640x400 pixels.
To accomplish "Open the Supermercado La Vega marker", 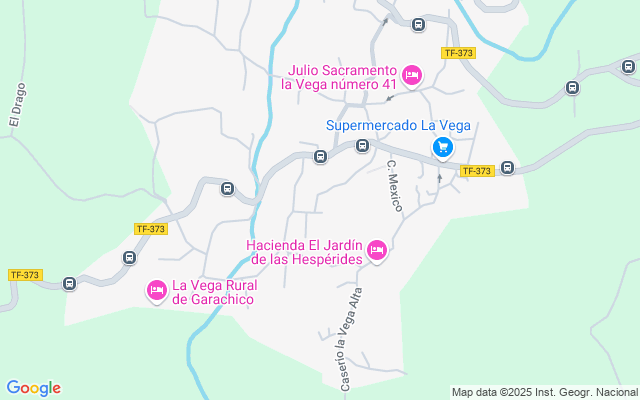I will [x=442, y=147].
